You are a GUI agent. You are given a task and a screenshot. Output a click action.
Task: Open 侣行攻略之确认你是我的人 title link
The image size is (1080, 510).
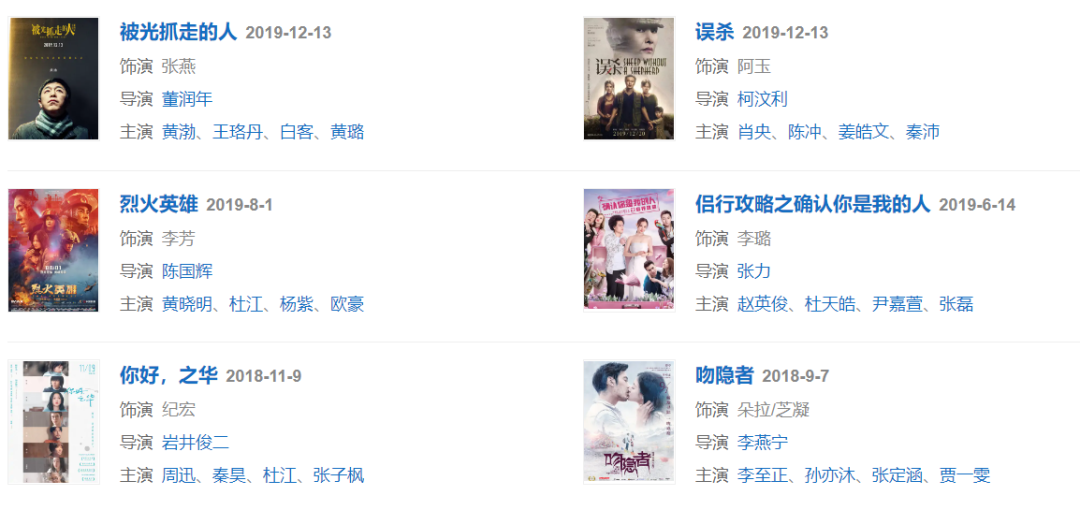coord(812,204)
